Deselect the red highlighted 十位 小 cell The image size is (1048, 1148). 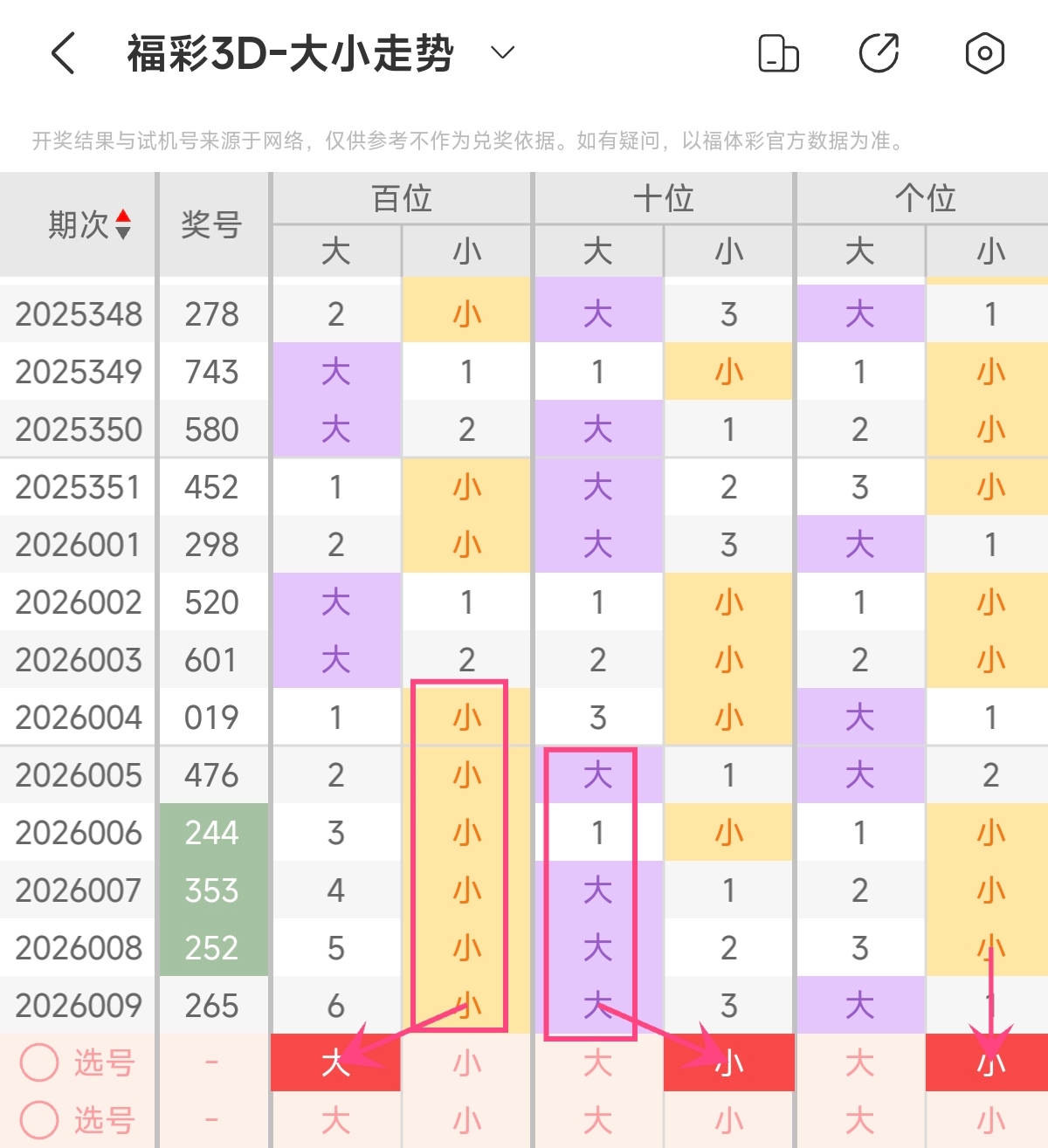pos(729,1062)
